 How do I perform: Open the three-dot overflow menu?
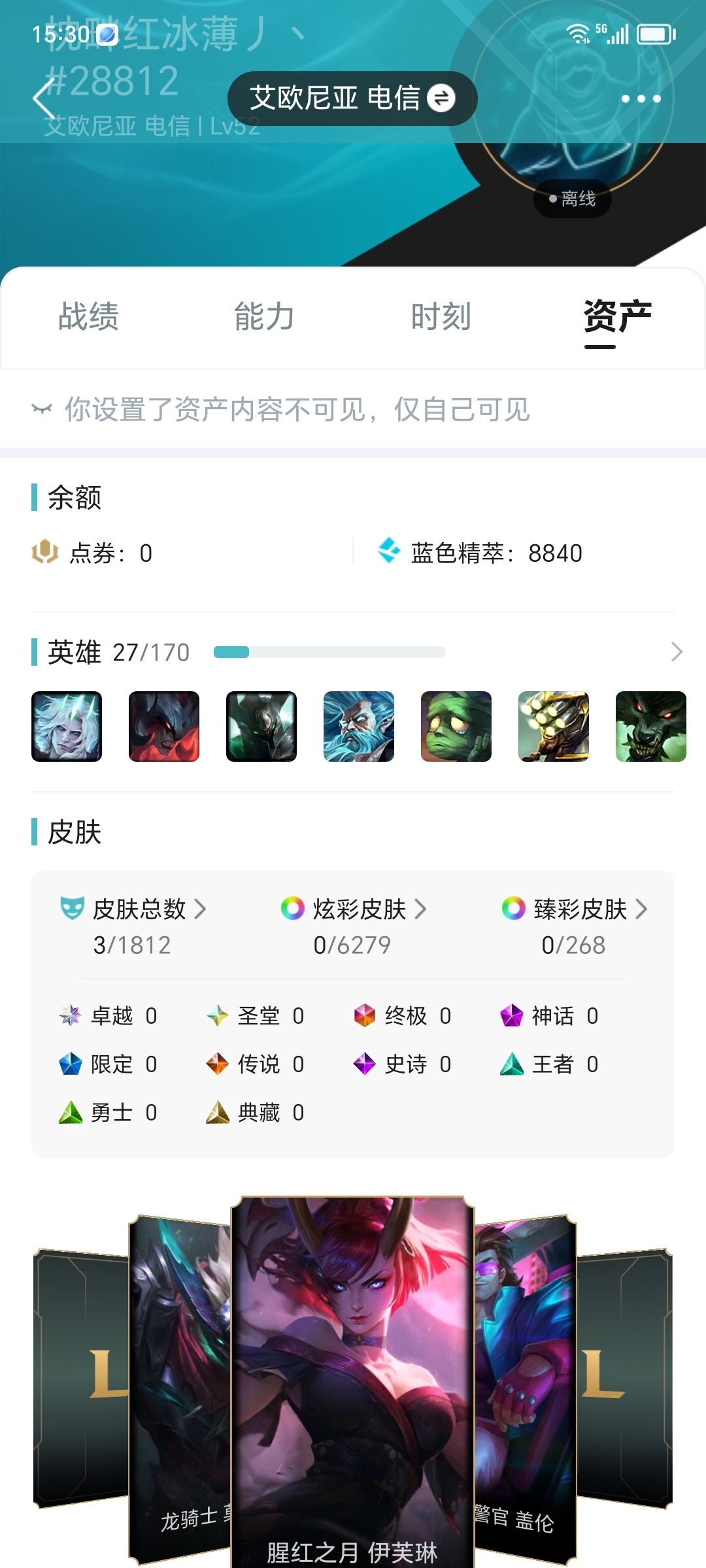coord(641,99)
